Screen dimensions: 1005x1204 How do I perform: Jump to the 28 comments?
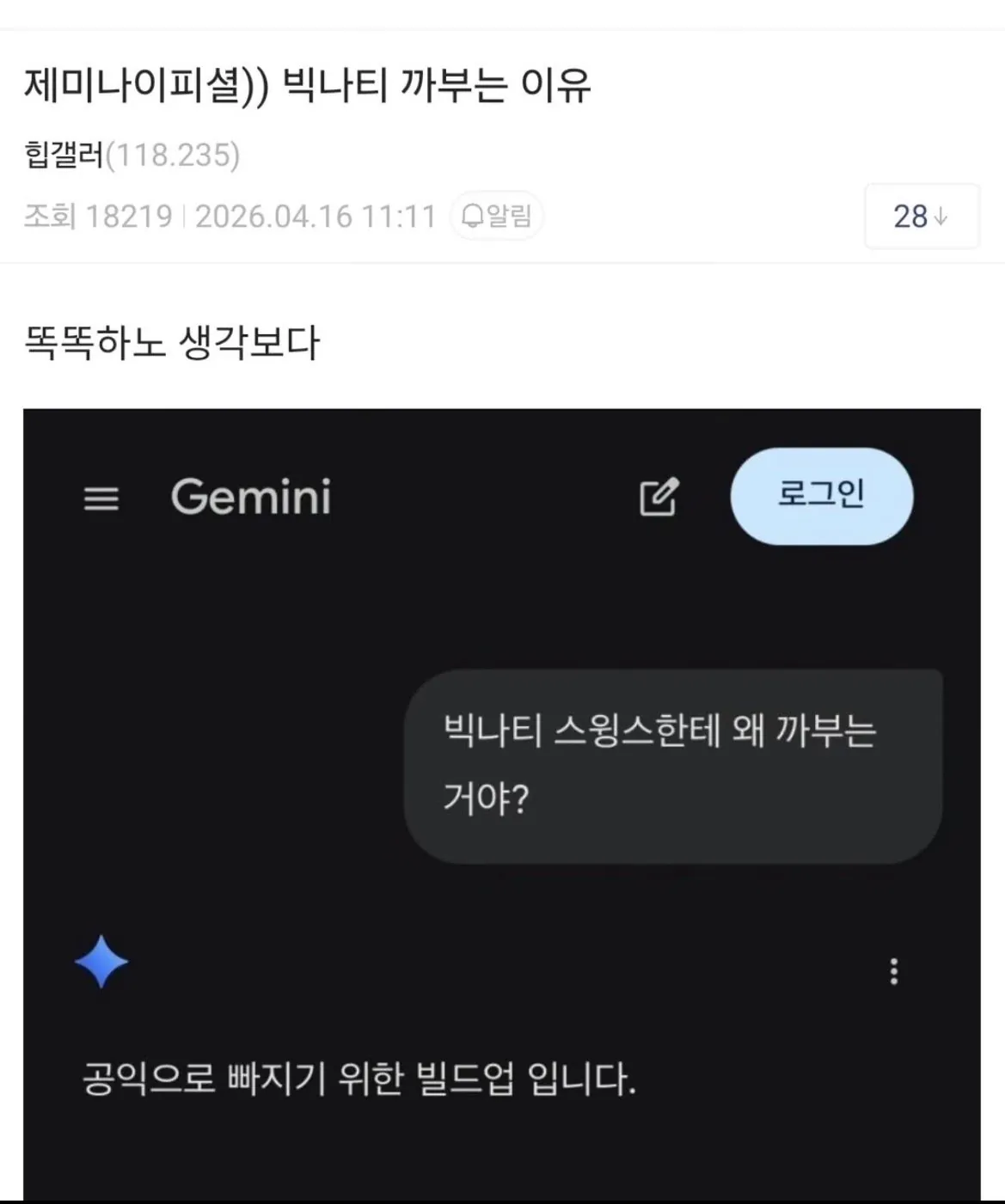click(x=921, y=217)
